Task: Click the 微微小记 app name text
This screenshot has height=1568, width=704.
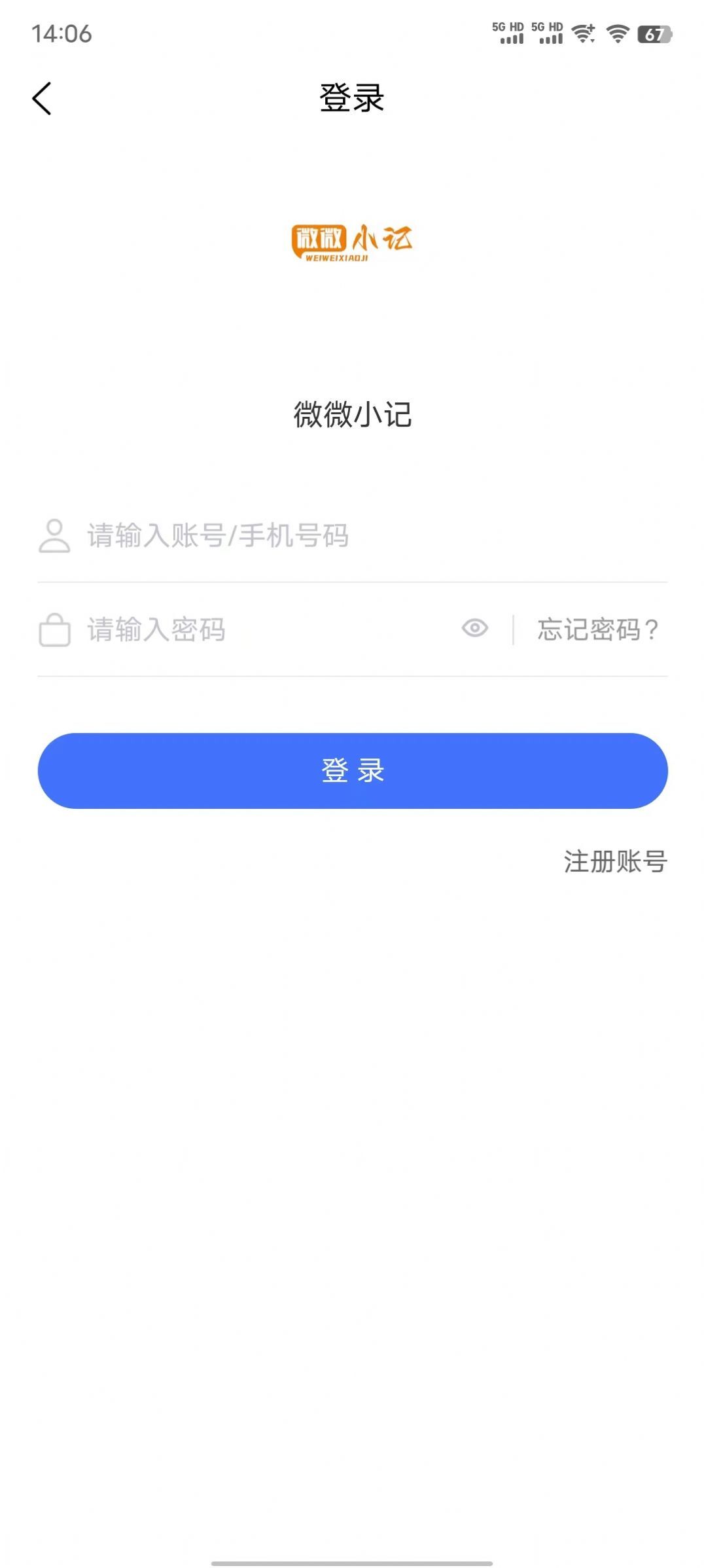Action: (352, 412)
